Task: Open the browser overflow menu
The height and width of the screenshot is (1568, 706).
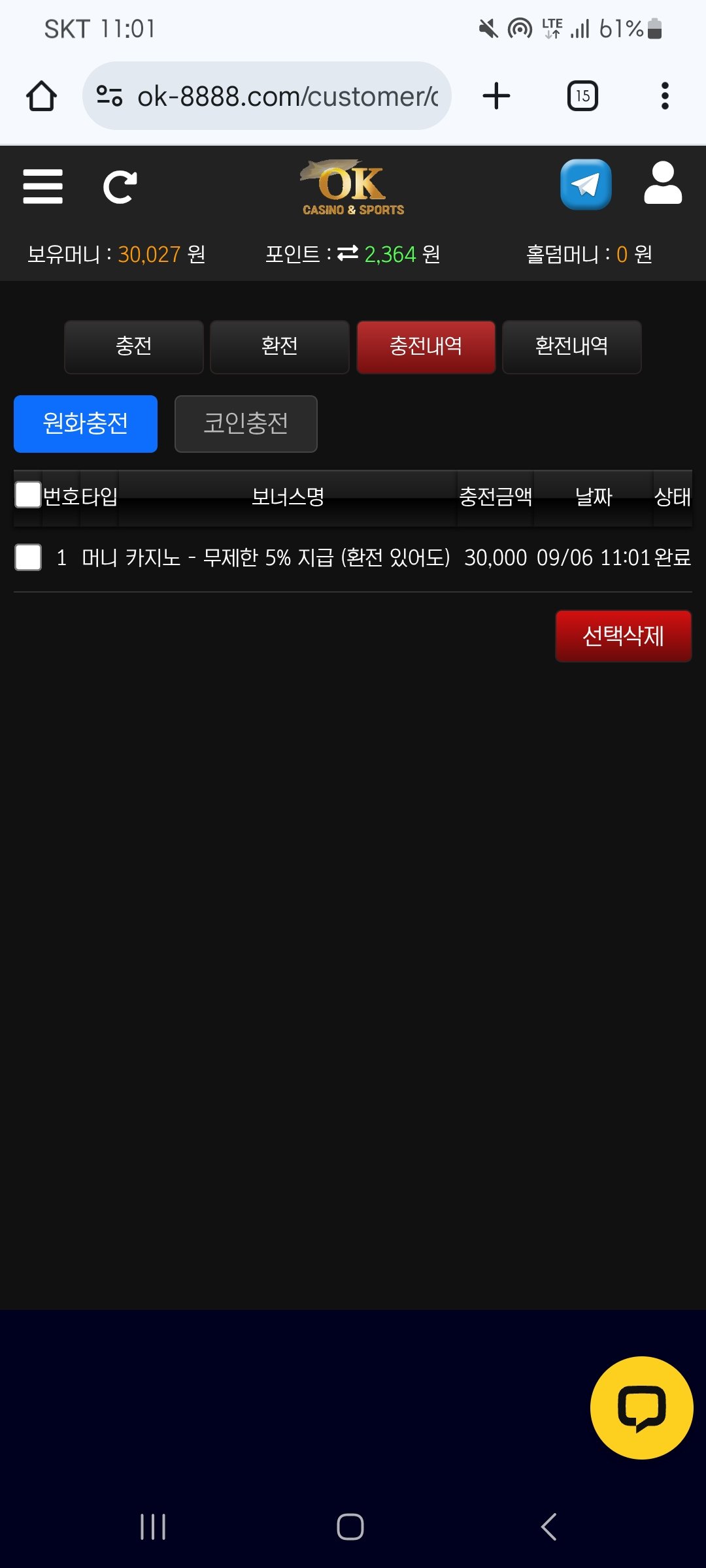Action: coord(665,96)
